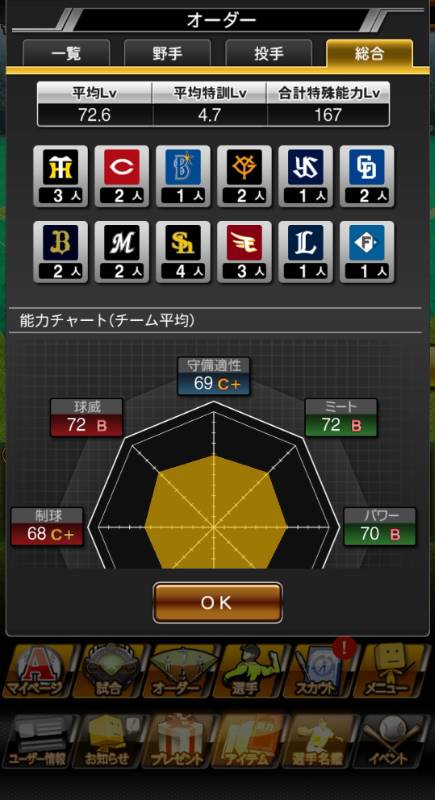Open the プレゼント gift box
Screen dimensions: 435x800
tap(181, 741)
